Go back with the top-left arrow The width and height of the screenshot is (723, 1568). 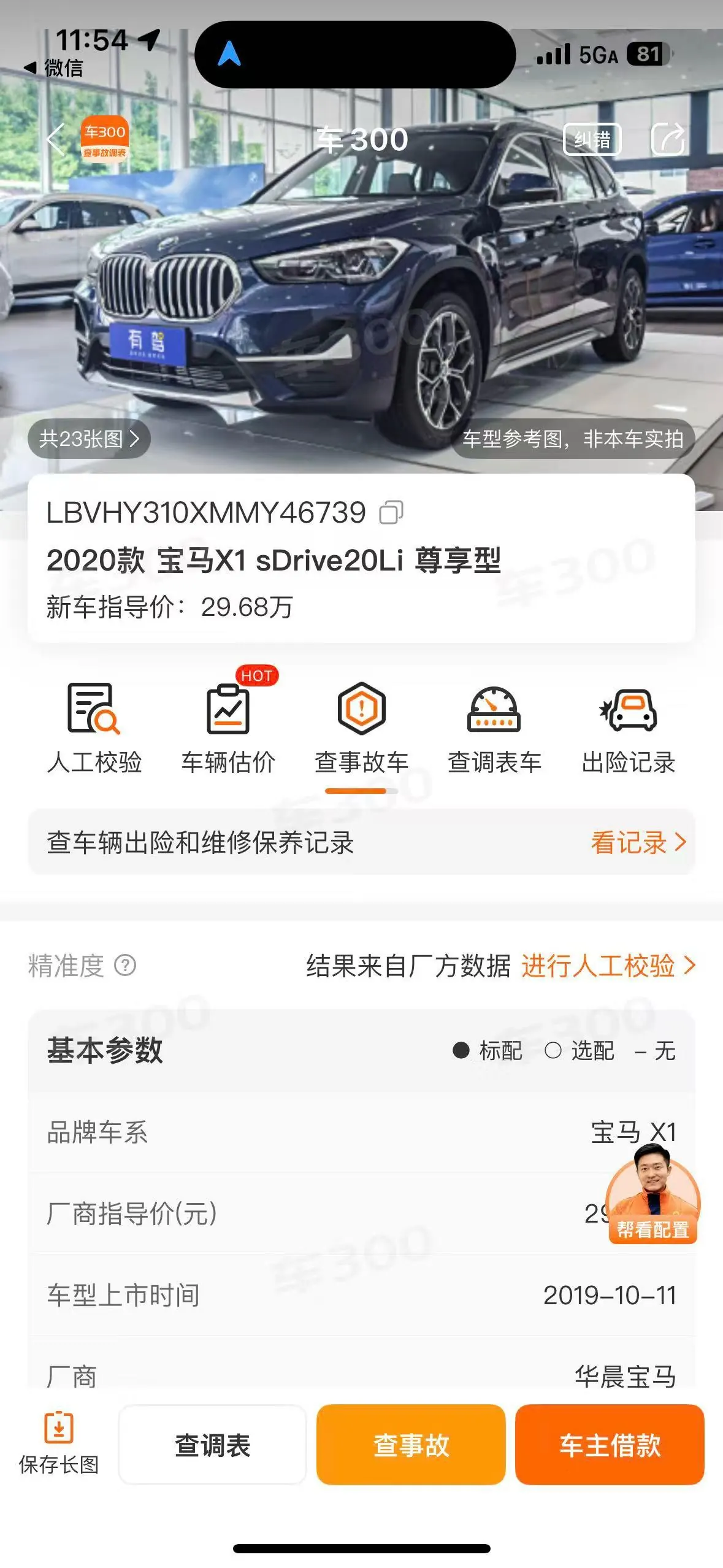pyautogui.click(x=56, y=139)
